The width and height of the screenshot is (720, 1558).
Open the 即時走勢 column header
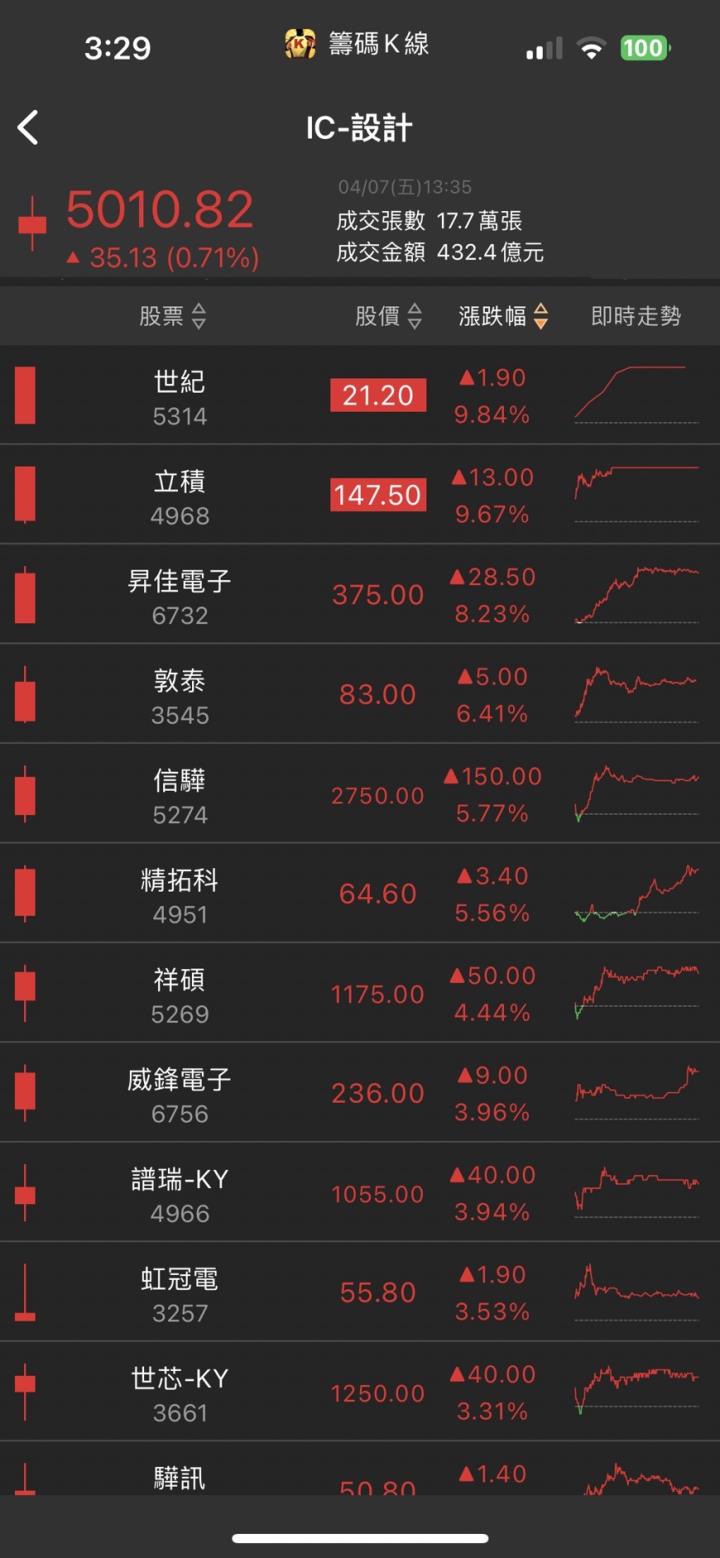tap(634, 316)
